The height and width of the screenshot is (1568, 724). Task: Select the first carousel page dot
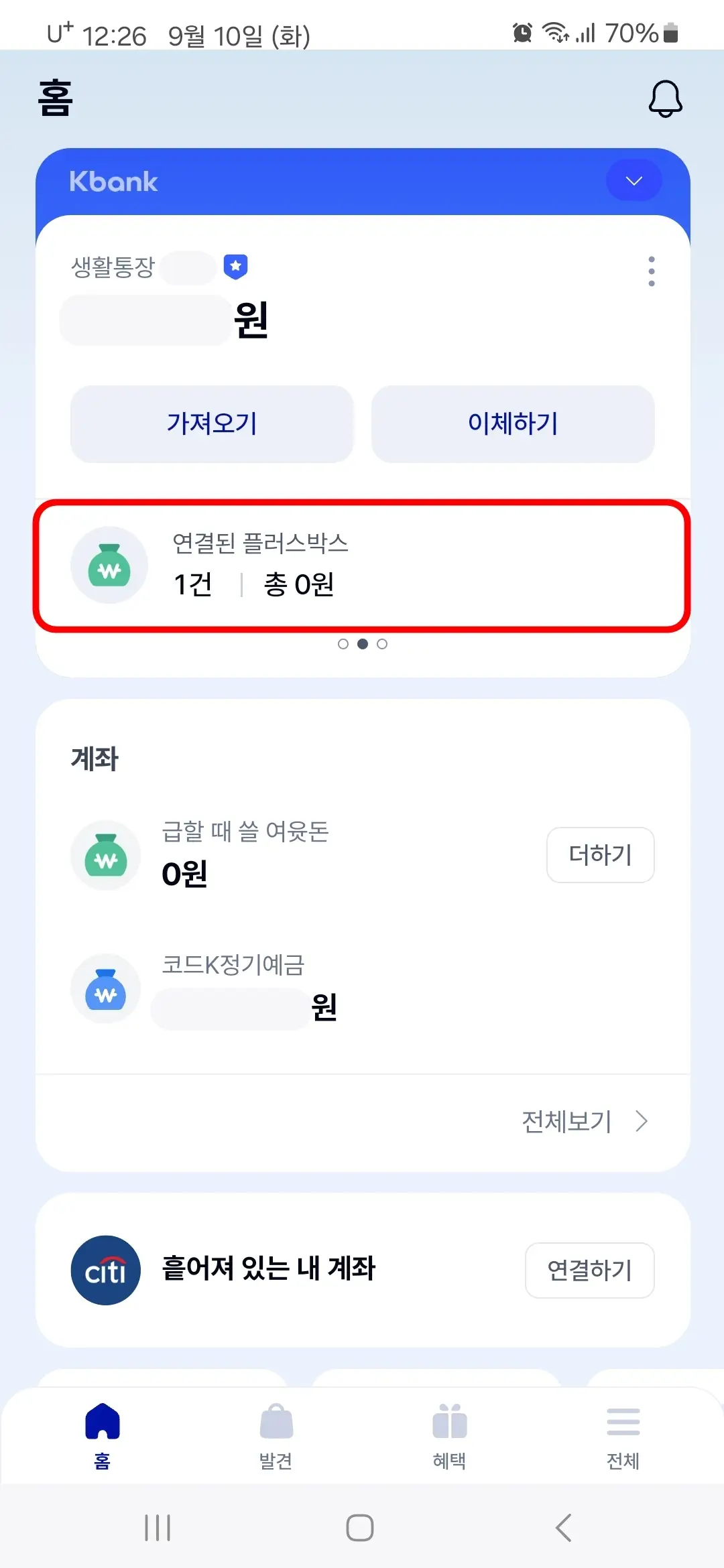pyautogui.click(x=343, y=644)
